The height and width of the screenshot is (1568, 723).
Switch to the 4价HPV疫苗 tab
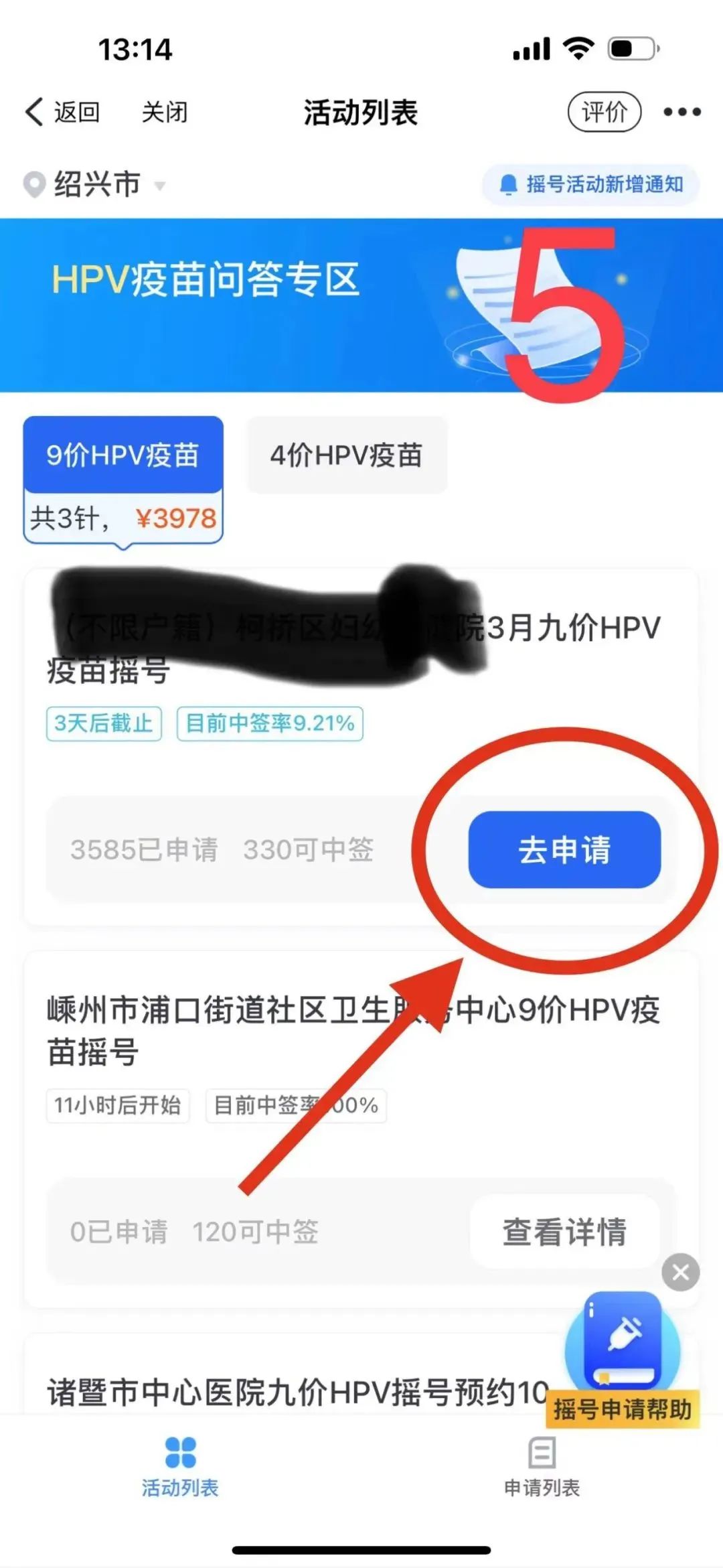click(x=347, y=455)
